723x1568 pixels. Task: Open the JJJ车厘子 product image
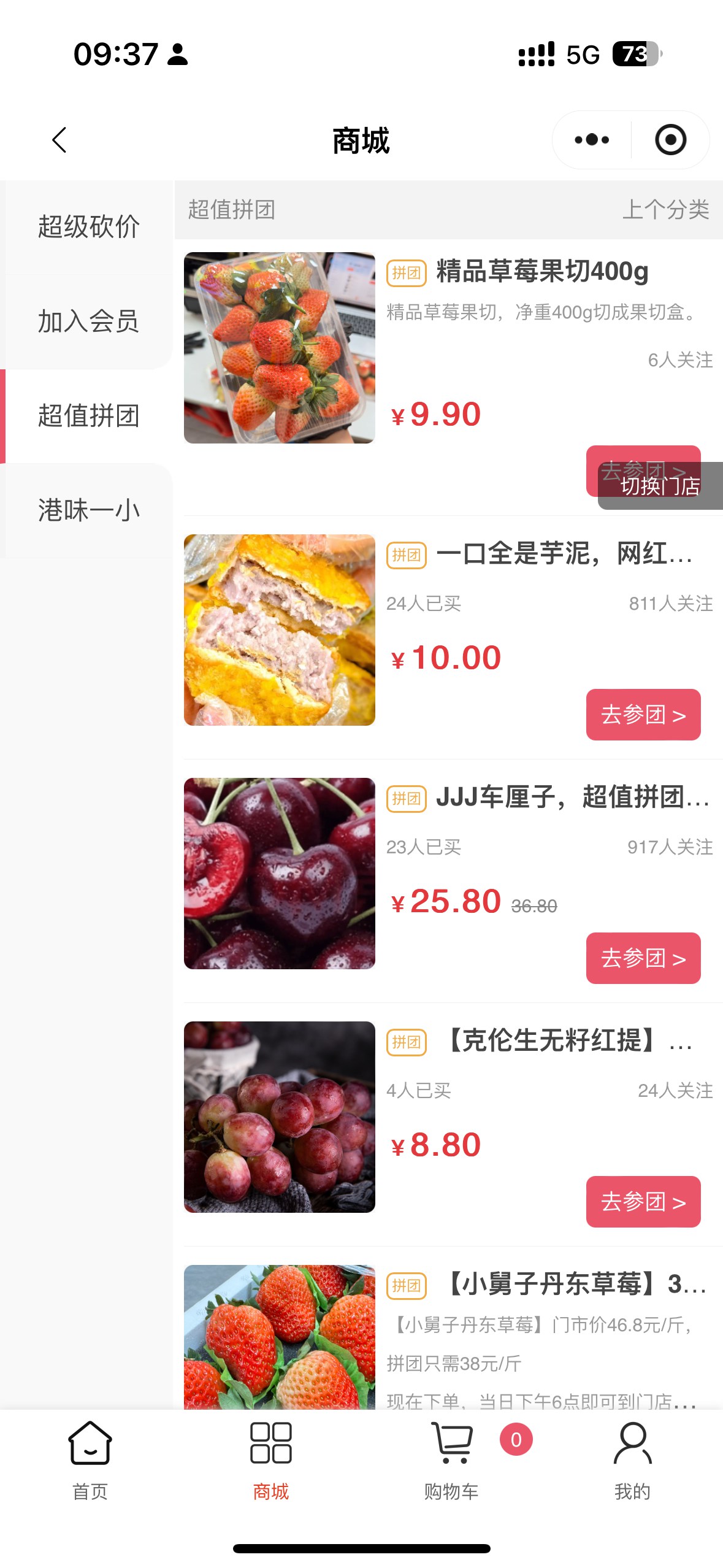[280, 874]
